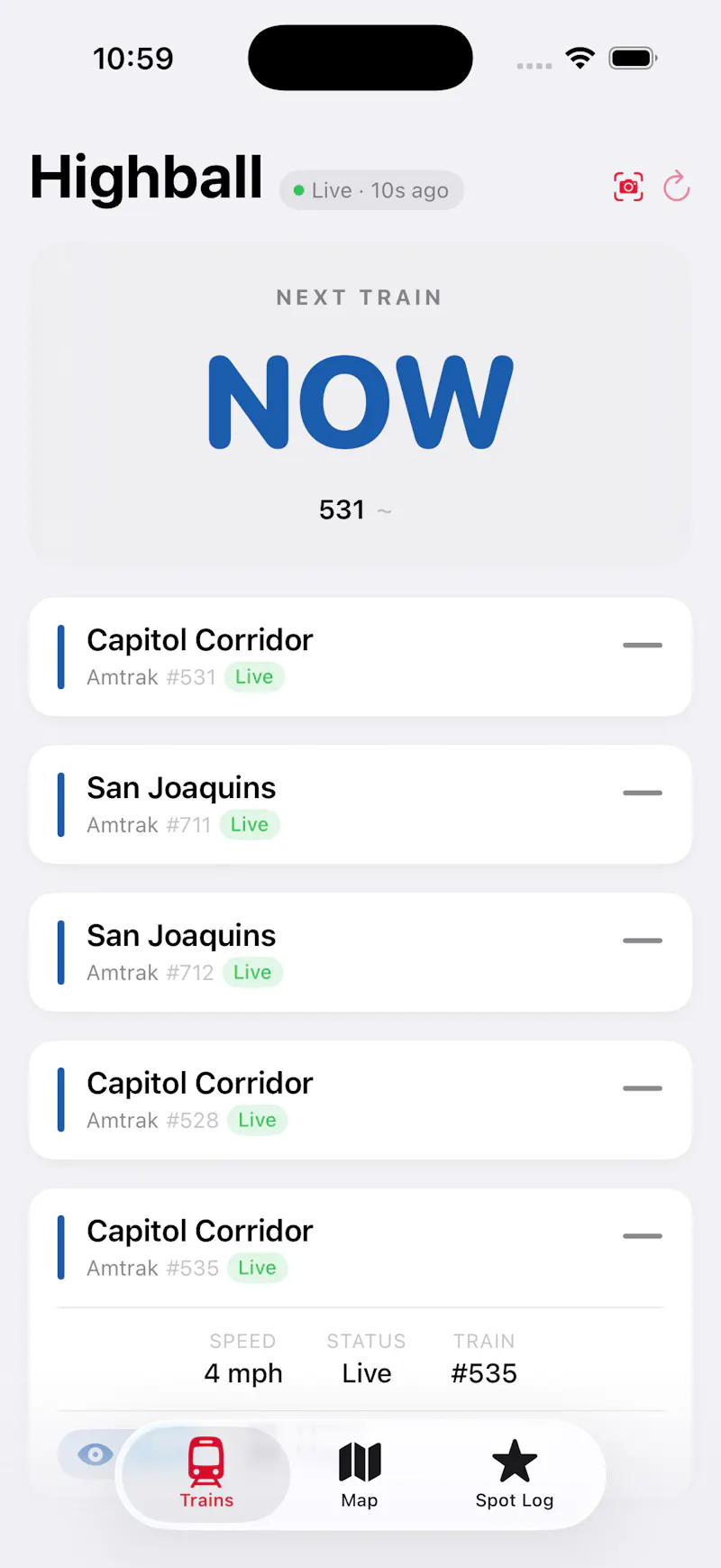Switch to the Spot Log tab

click(x=515, y=1475)
